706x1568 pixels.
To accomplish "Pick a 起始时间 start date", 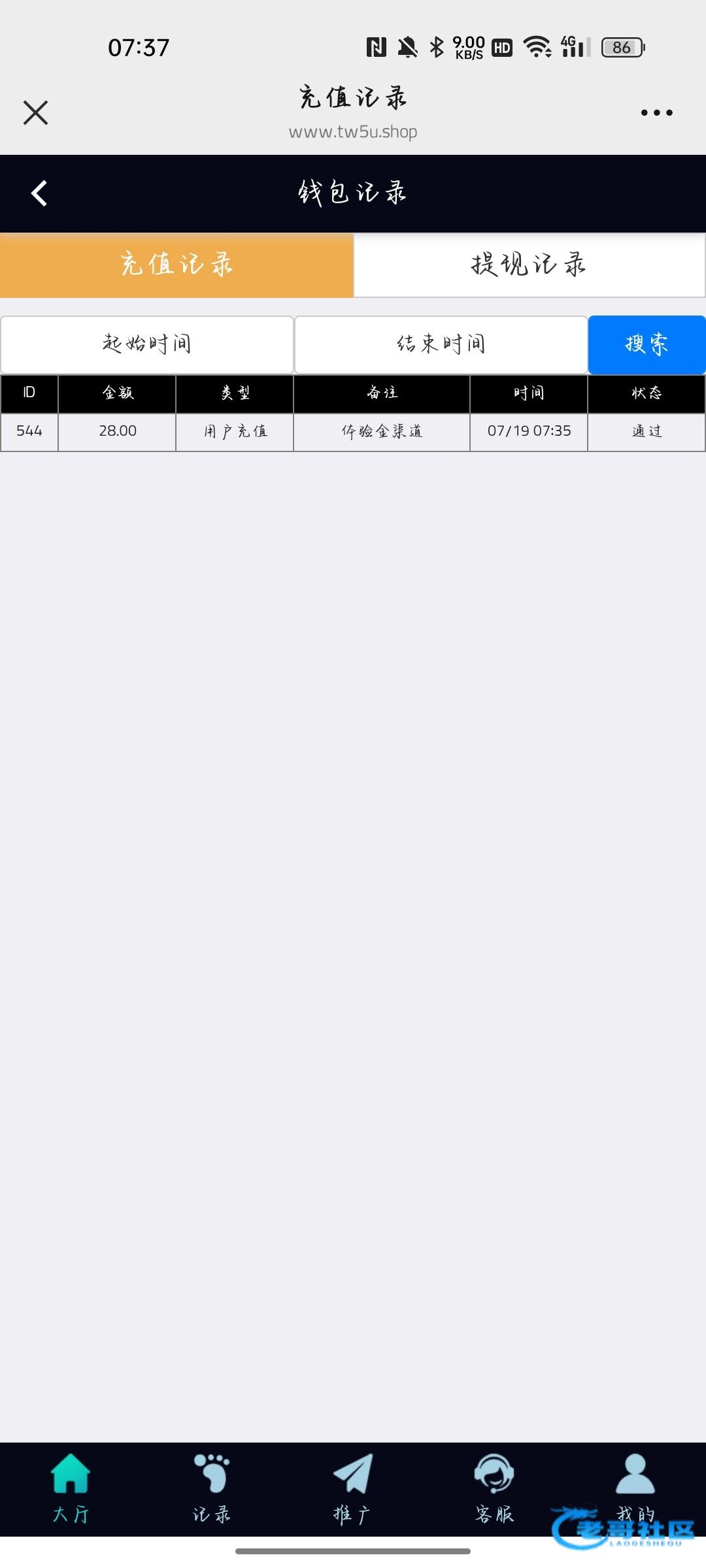I will click(x=147, y=344).
